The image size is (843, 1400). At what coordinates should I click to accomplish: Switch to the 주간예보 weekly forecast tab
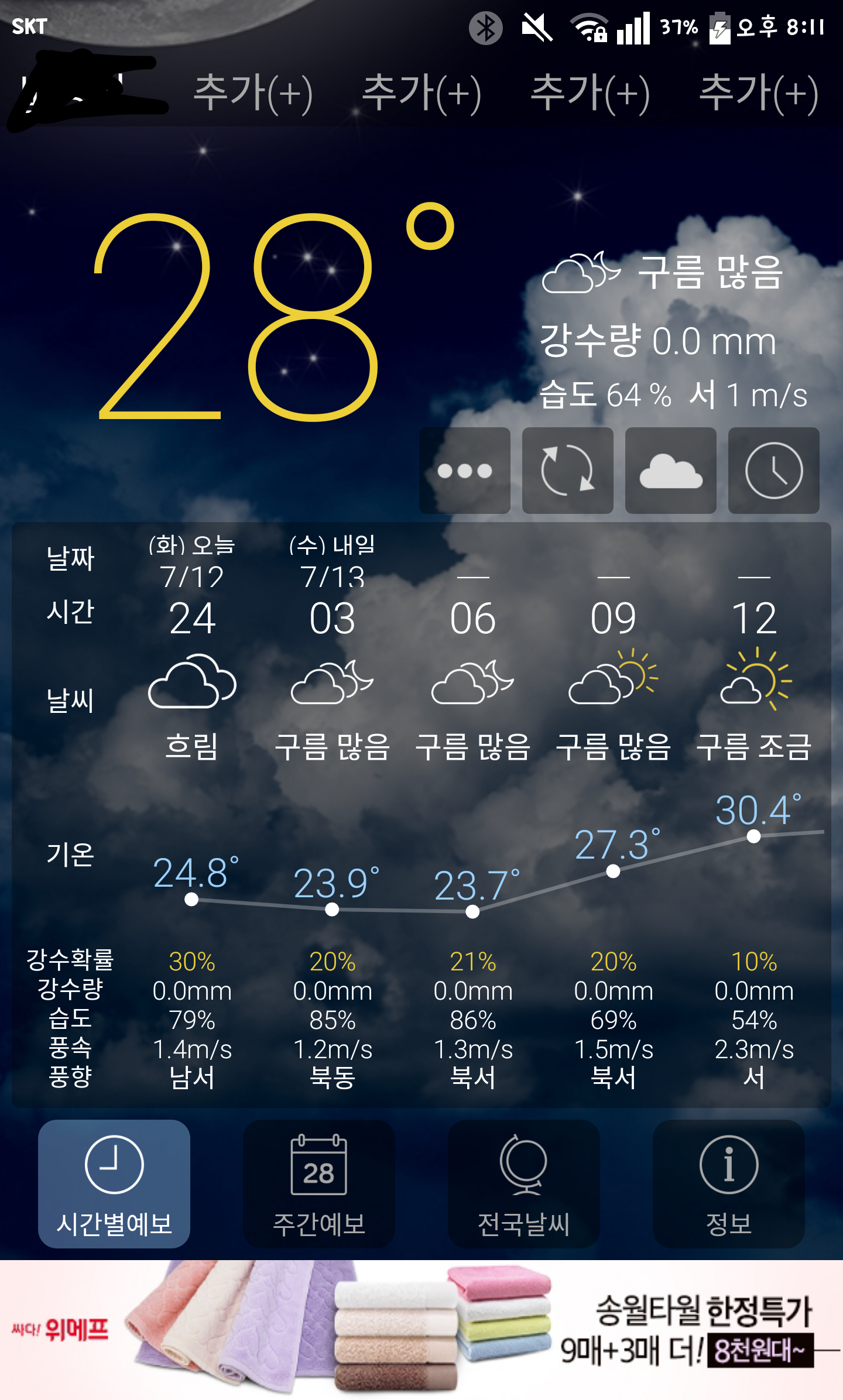point(319,1183)
